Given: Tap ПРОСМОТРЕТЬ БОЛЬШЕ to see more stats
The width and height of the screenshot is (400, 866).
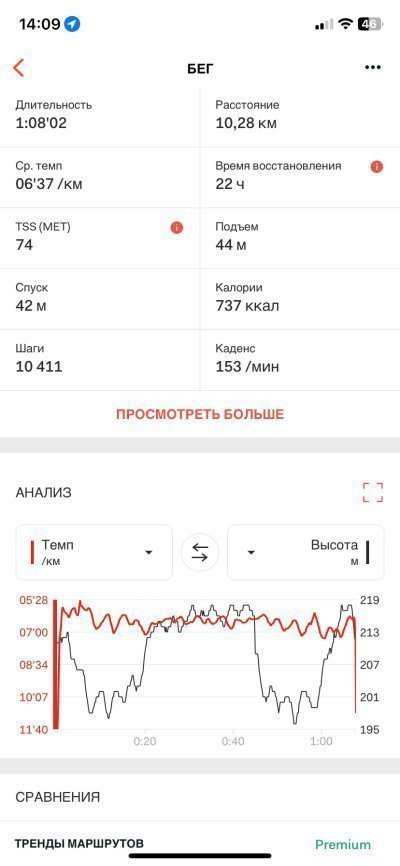Looking at the screenshot, I should 200,414.
